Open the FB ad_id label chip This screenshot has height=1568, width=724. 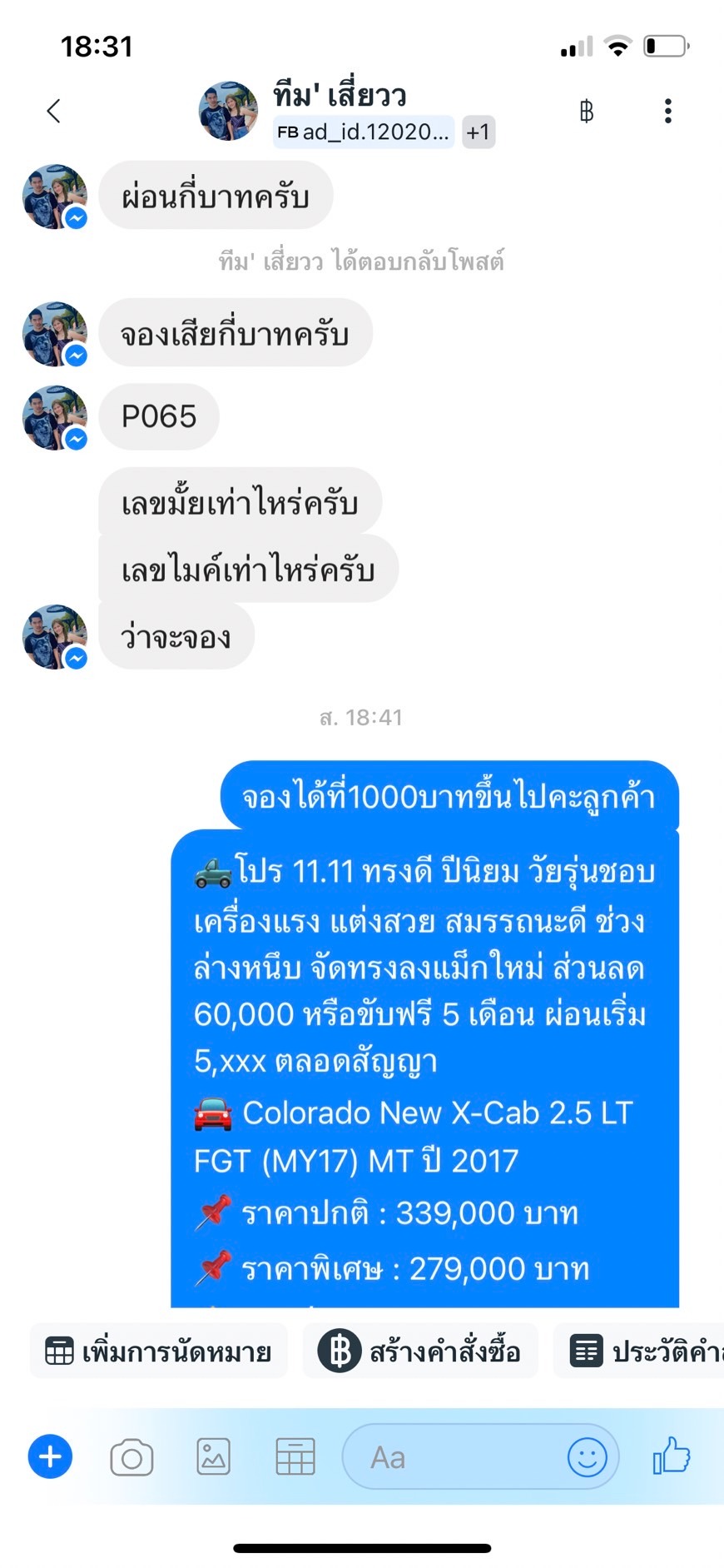[364, 132]
